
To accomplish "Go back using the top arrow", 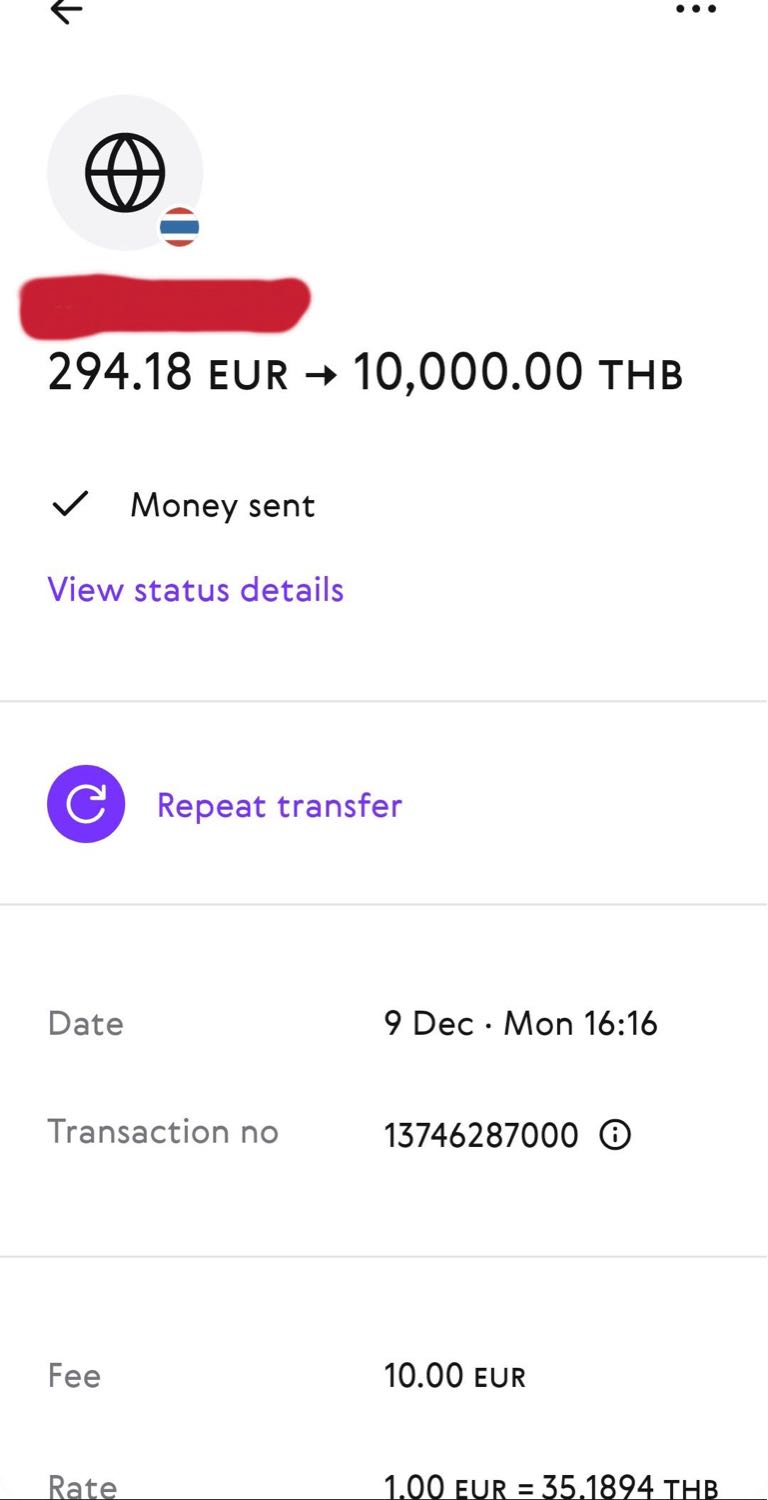I will pyautogui.click(x=66, y=10).
